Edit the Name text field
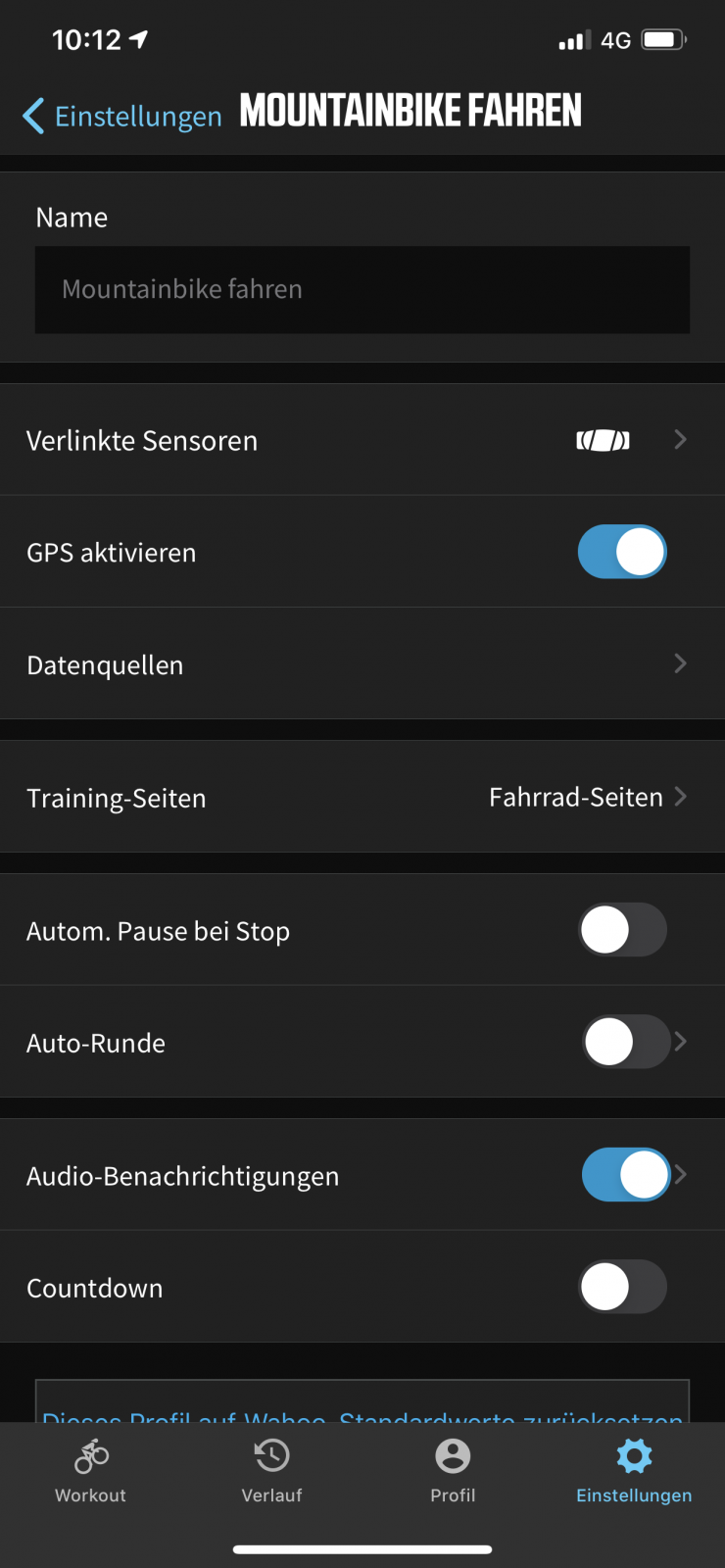The height and width of the screenshot is (1568, 725). coord(362,289)
